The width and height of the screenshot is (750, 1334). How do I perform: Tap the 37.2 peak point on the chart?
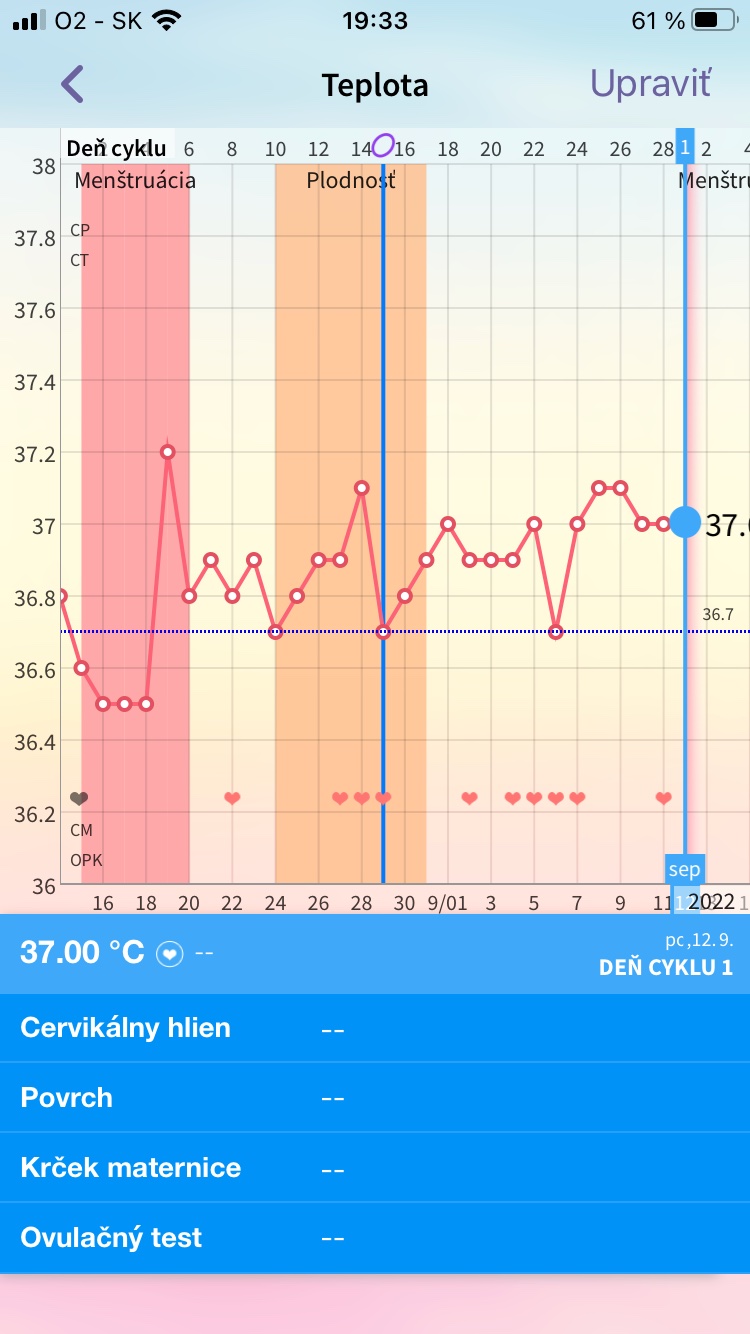[x=168, y=452]
